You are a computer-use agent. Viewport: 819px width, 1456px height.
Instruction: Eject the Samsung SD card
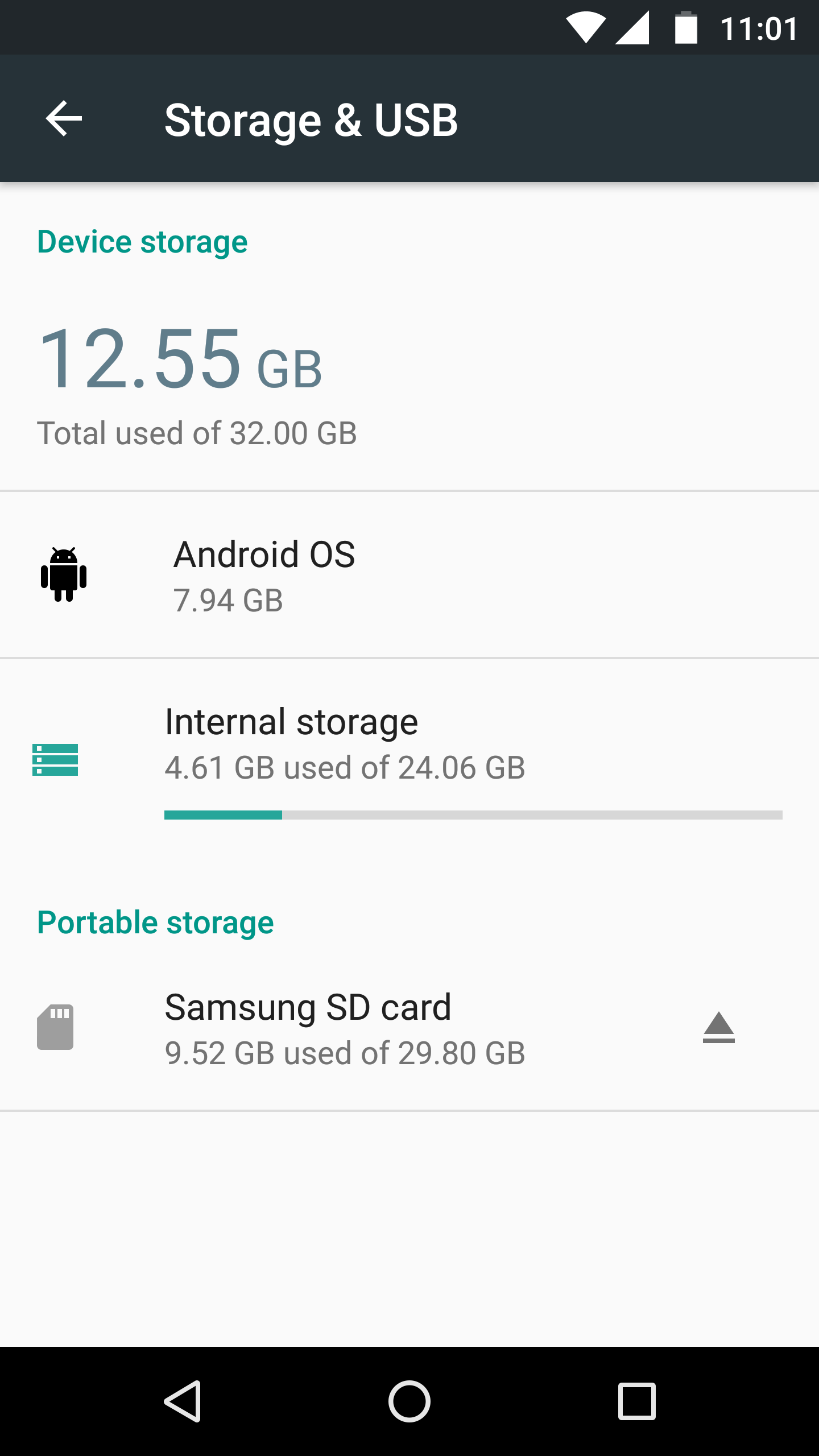click(718, 1028)
